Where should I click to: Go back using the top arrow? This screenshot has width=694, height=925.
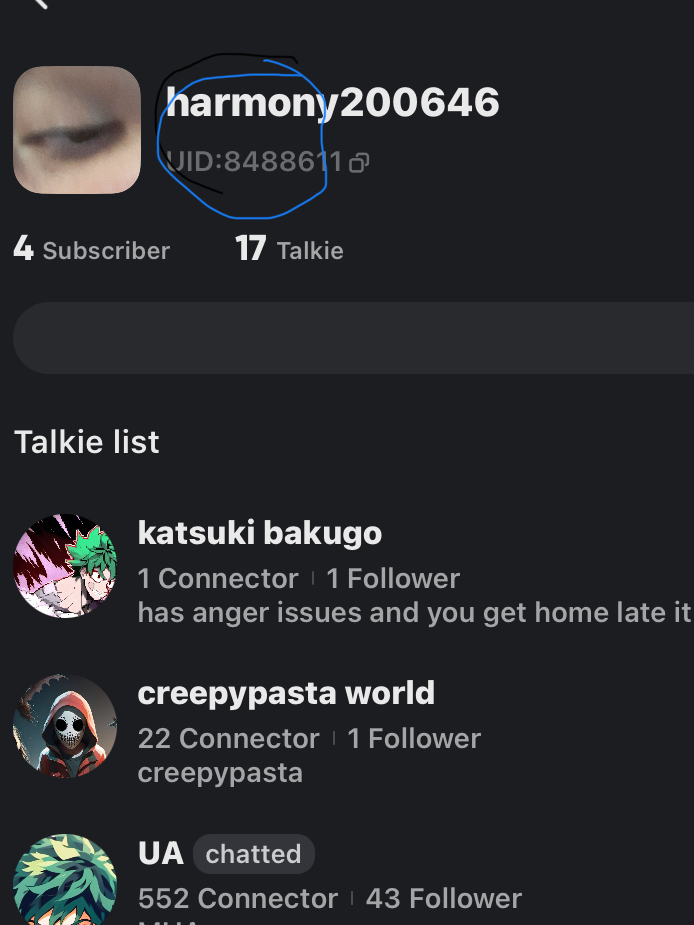38,3
